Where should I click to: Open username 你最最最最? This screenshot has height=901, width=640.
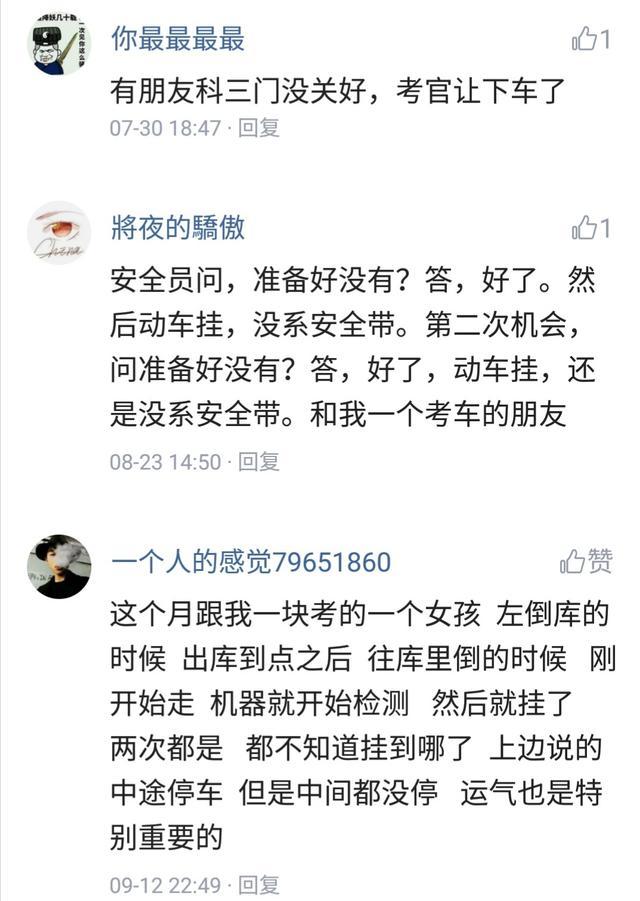[178, 39]
